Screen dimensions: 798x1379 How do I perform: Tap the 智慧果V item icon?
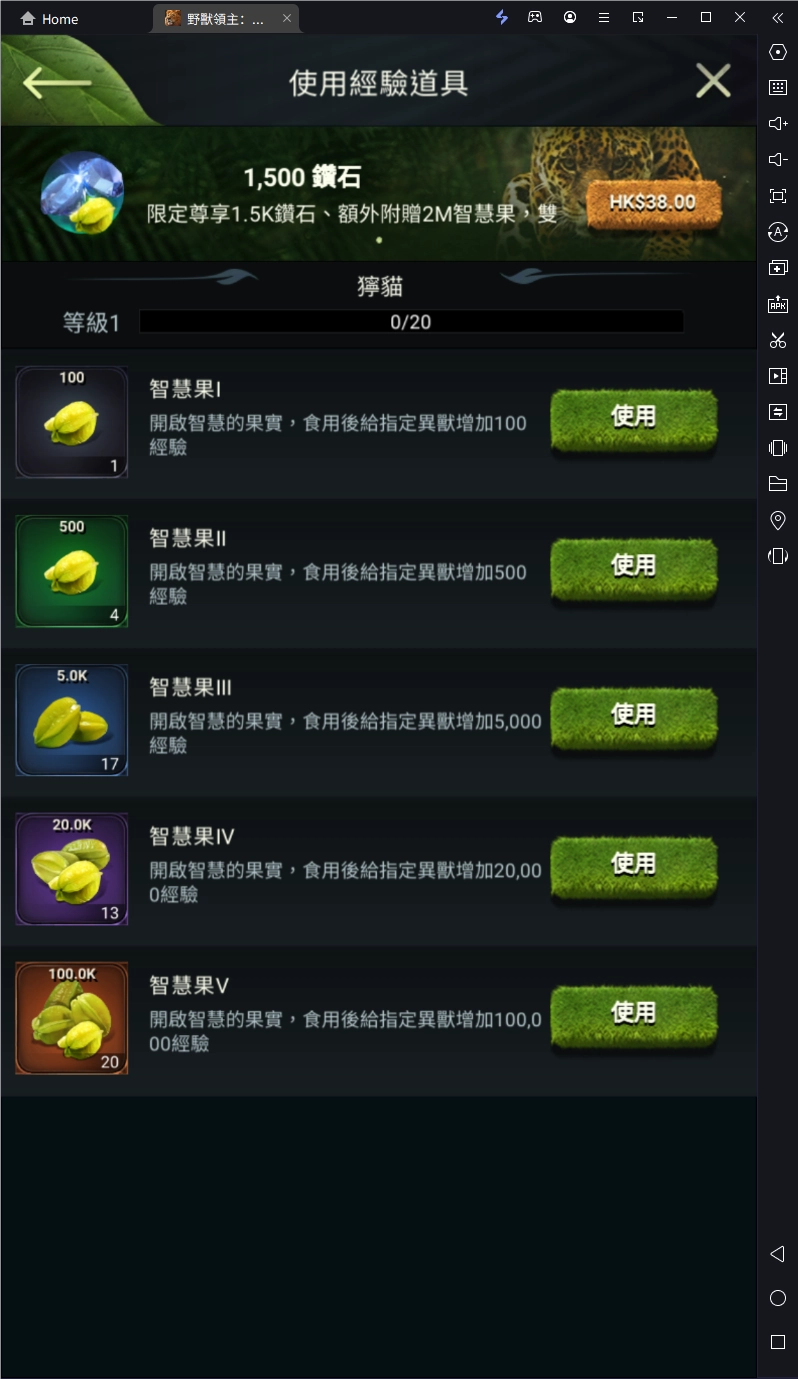click(72, 1018)
